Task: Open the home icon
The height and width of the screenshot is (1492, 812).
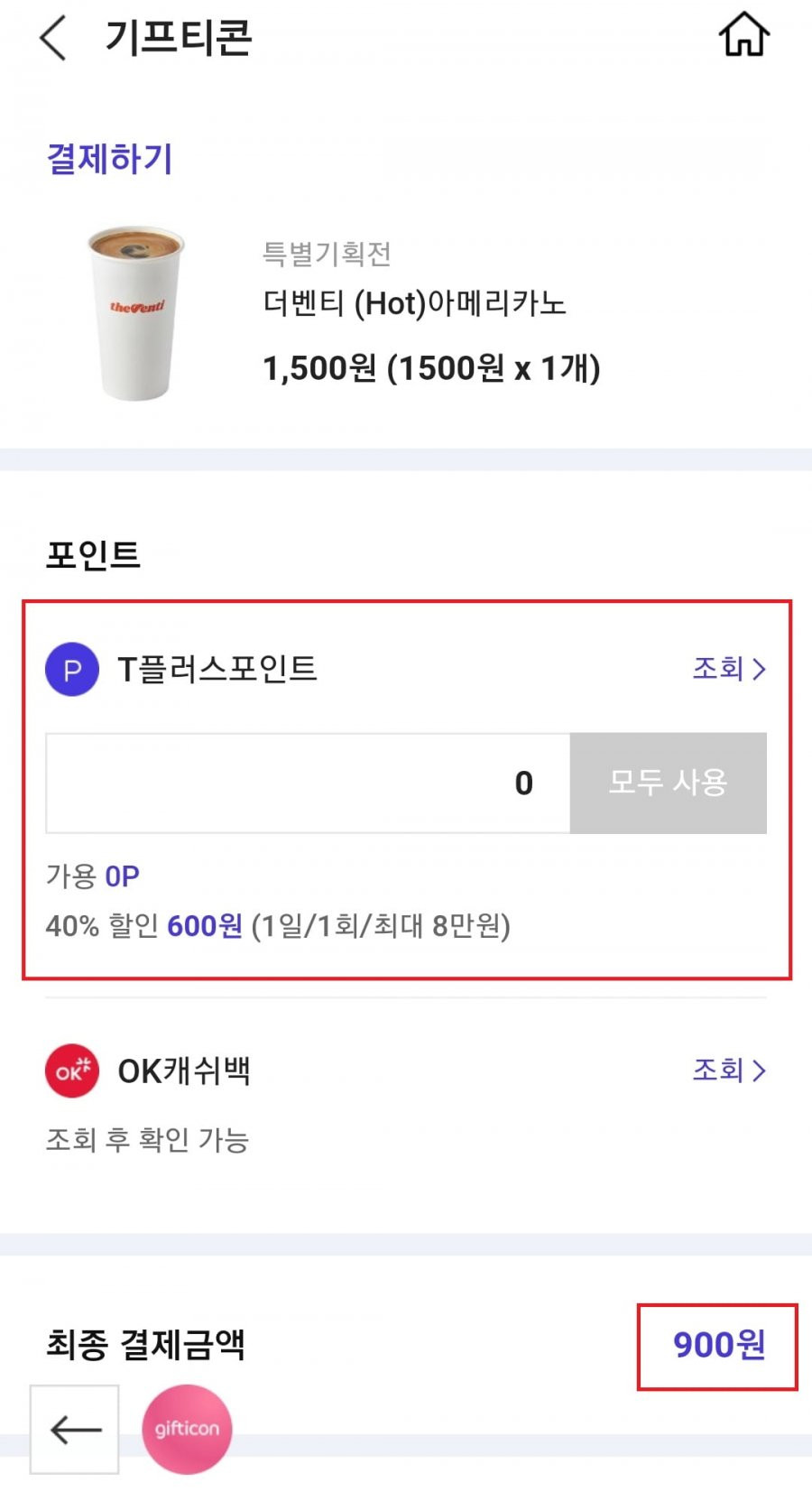Action: (x=743, y=34)
